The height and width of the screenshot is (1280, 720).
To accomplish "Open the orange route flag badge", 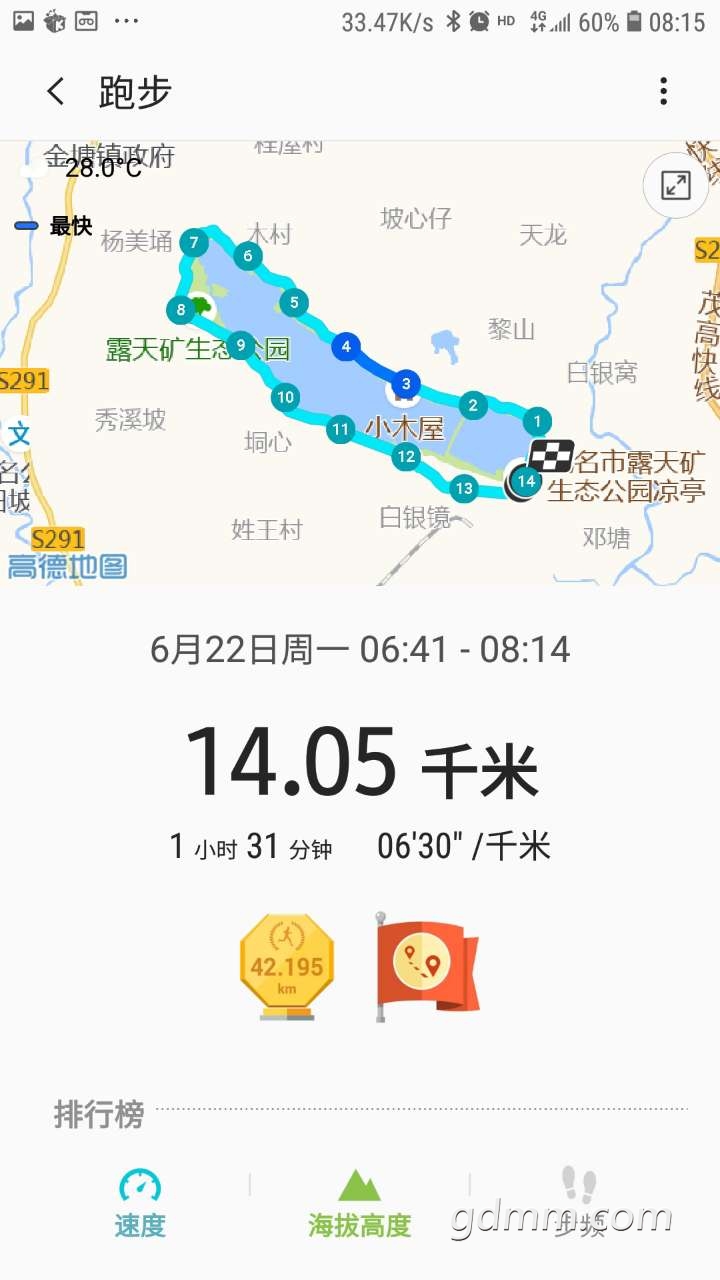I will pos(427,967).
